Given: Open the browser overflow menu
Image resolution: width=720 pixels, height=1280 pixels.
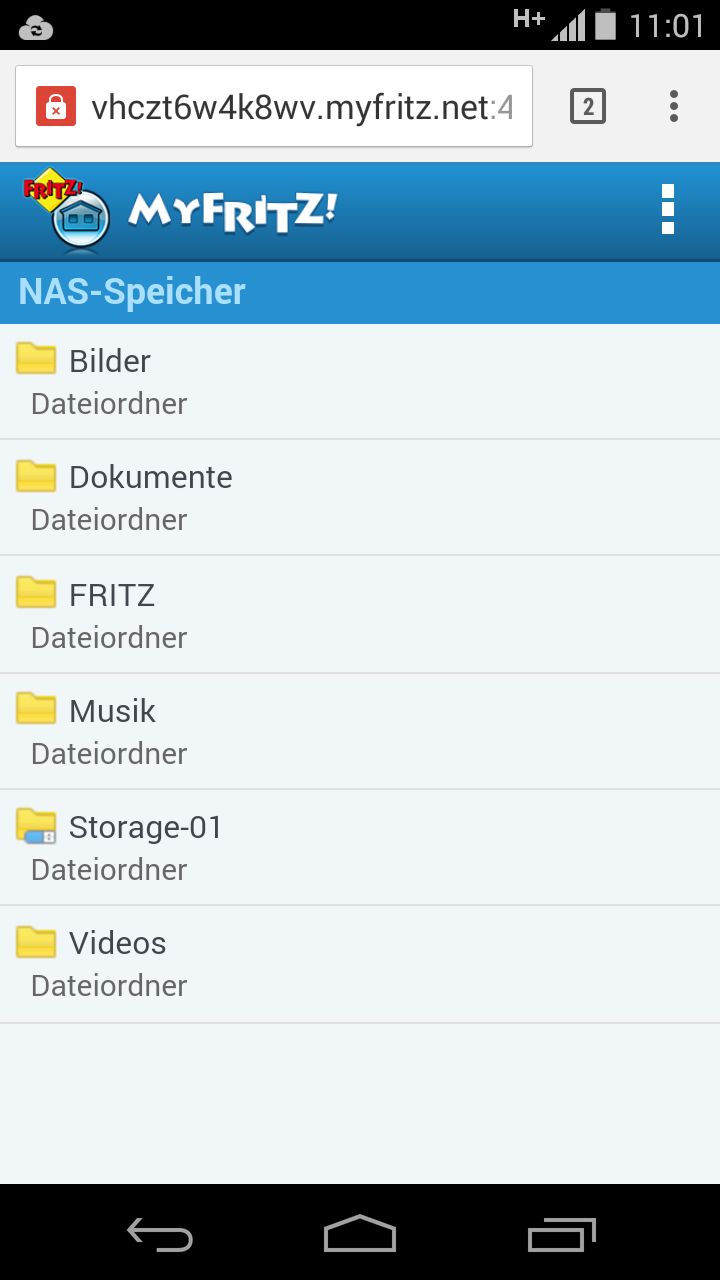Looking at the screenshot, I should point(674,106).
